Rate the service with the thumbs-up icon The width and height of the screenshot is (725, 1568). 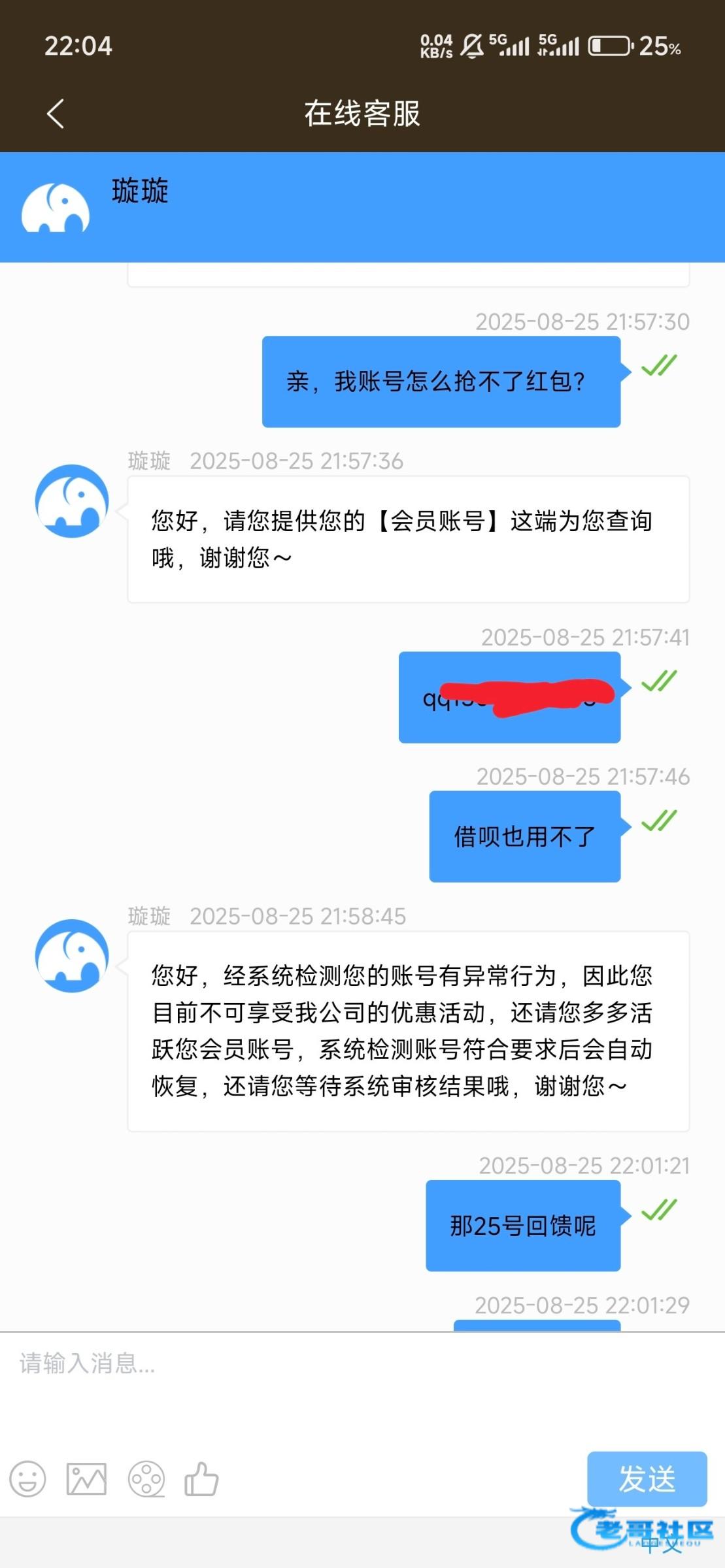click(201, 1479)
